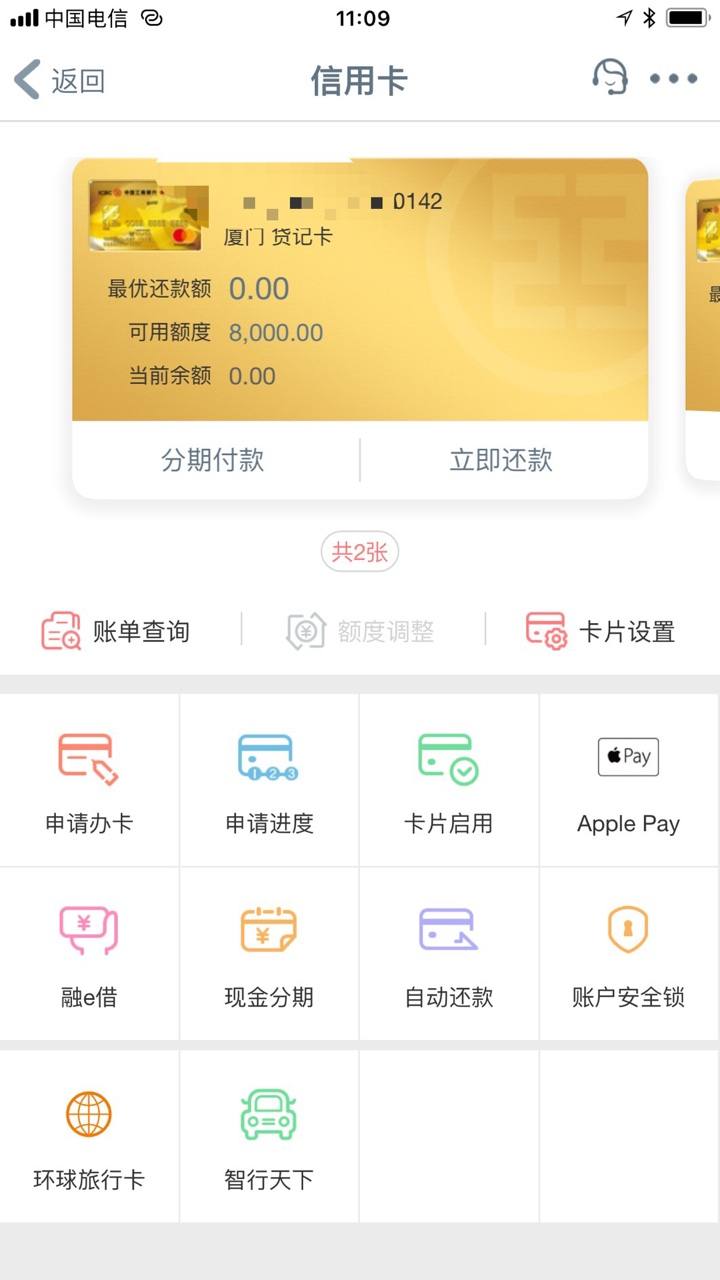
Task: Tap 立即还款 to repay now
Action: (x=501, y=460)
